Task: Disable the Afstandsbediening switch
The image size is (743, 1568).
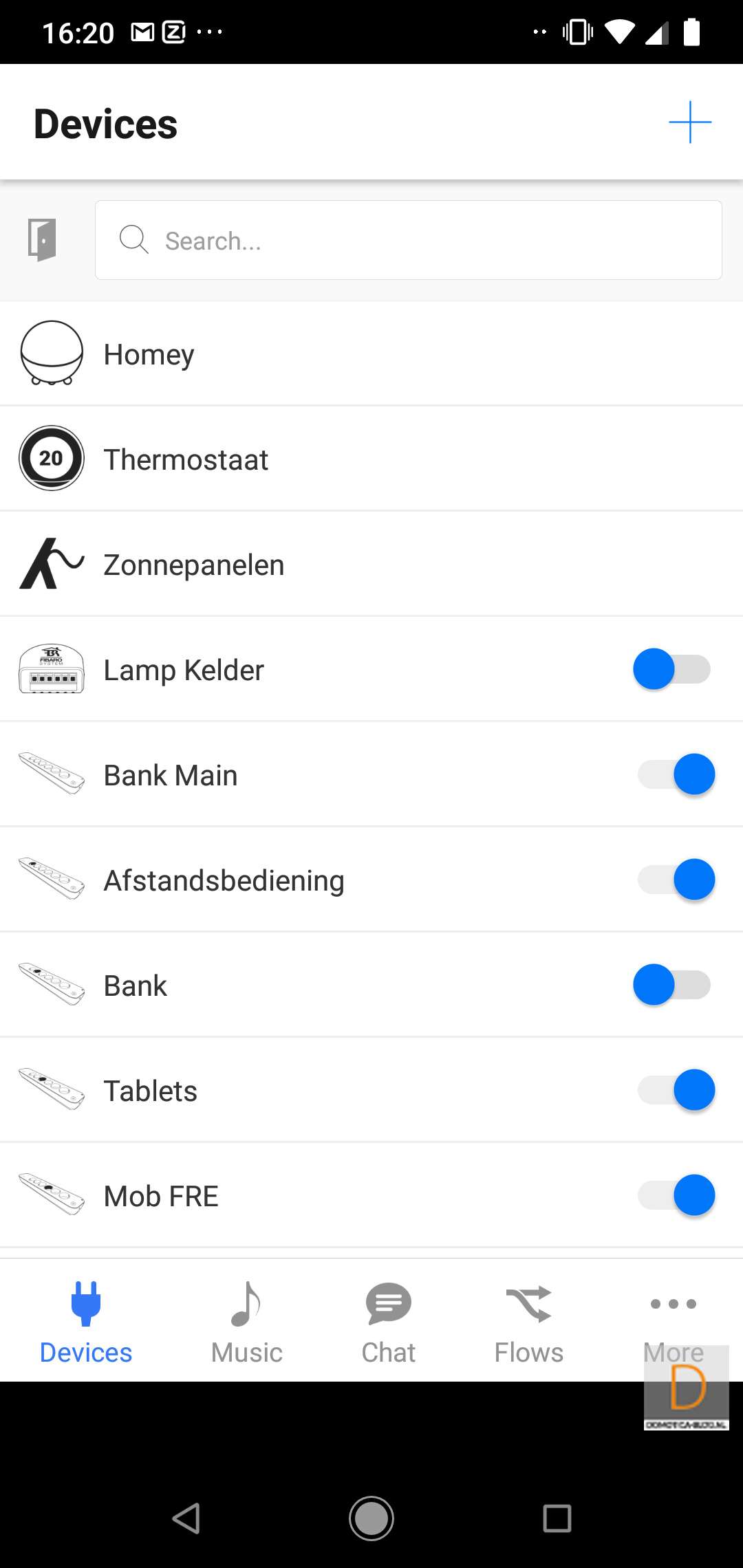Action: 676,880
